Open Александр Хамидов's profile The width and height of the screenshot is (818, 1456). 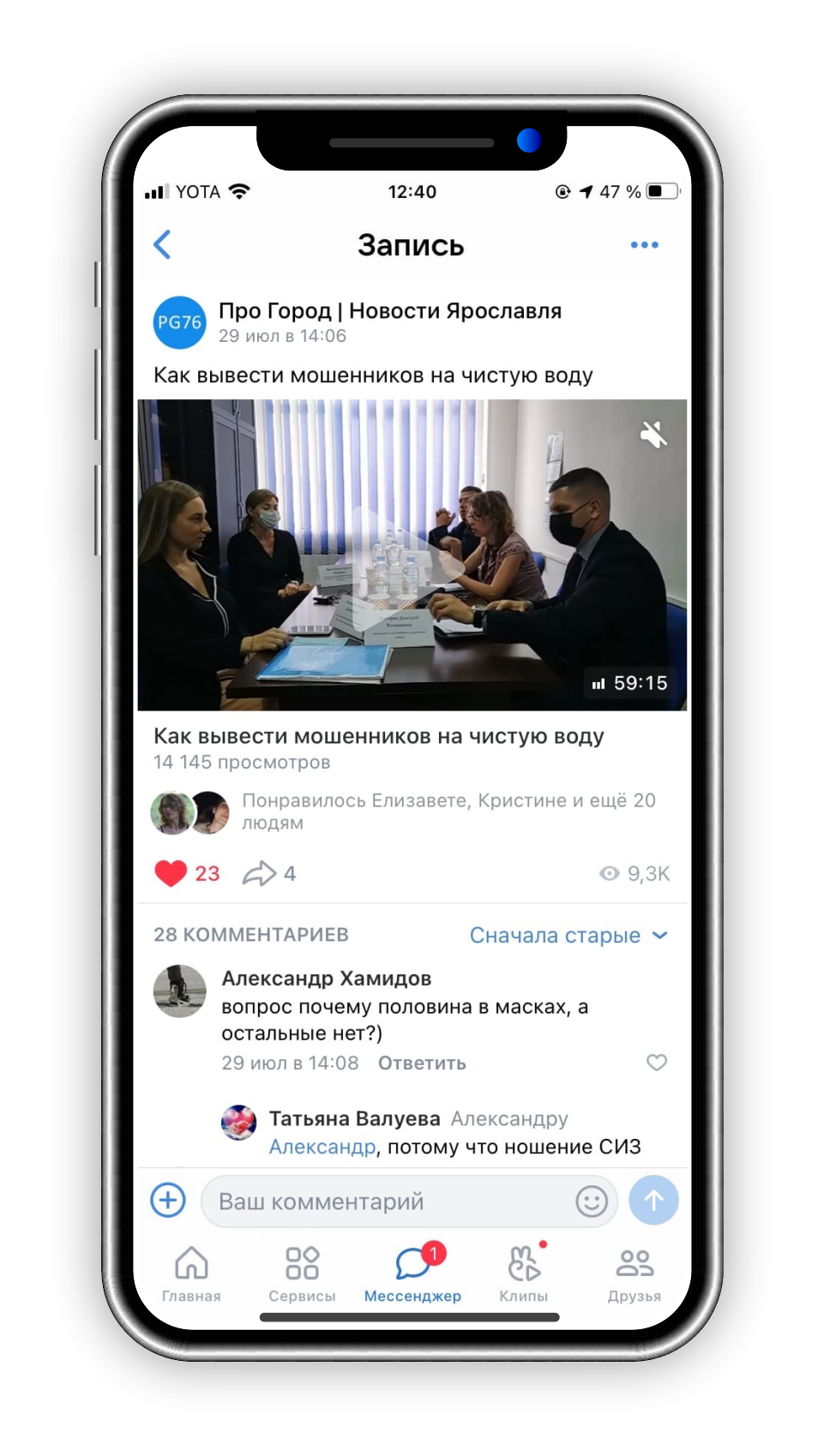click(x=326, y=979)
